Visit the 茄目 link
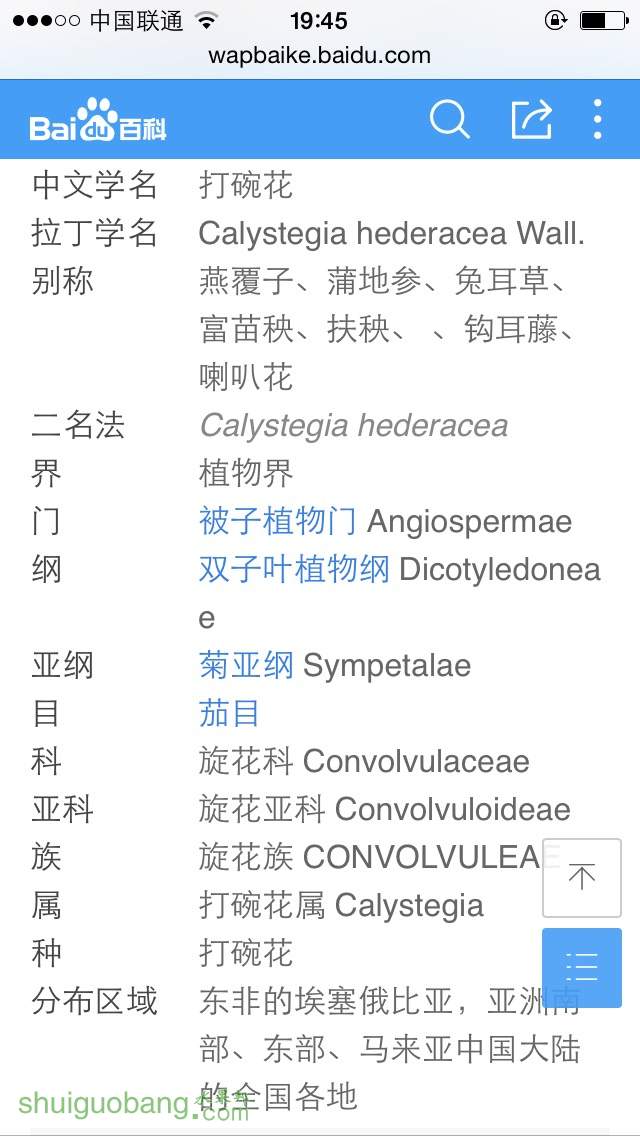Screen dimensions: 640x1136 [229, 713]
